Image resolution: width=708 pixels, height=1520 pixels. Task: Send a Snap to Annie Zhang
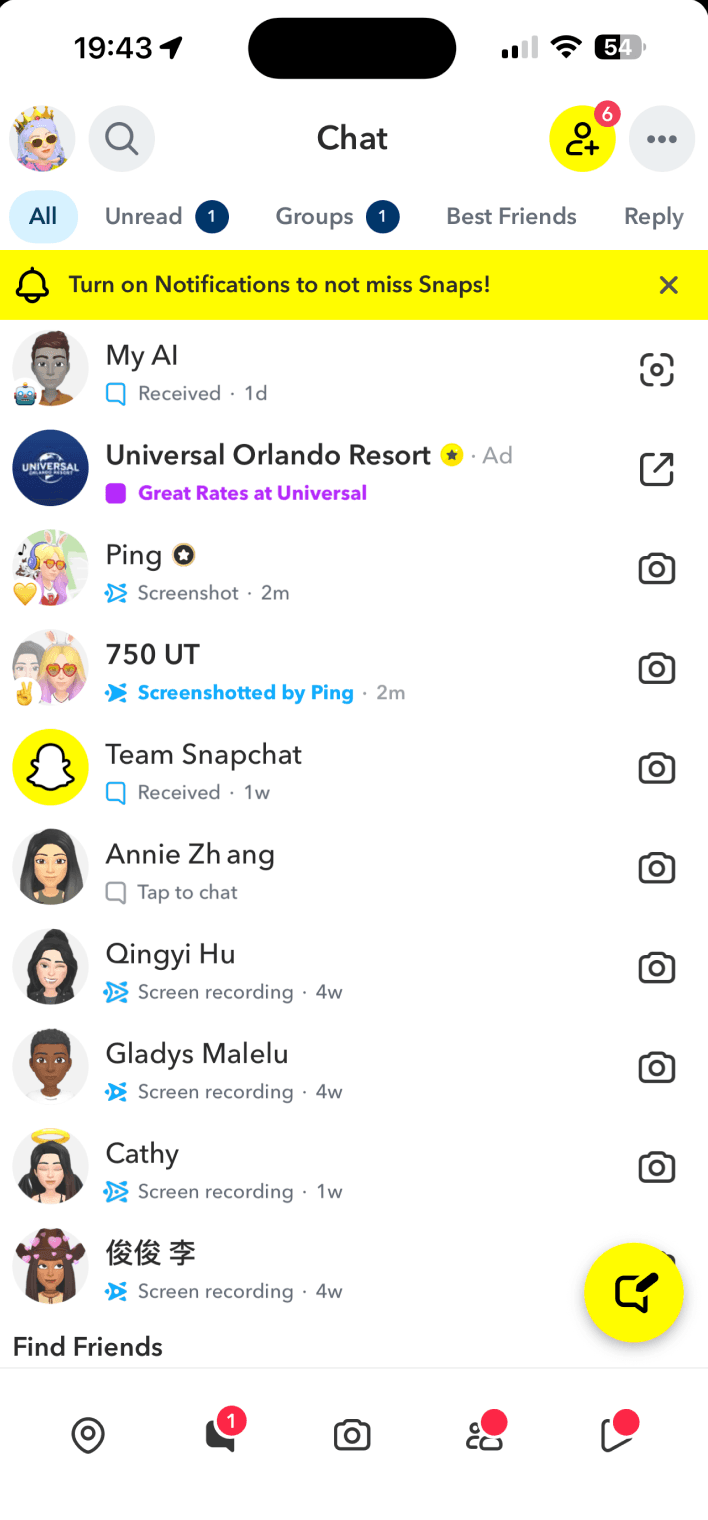(x=656, y=868)
